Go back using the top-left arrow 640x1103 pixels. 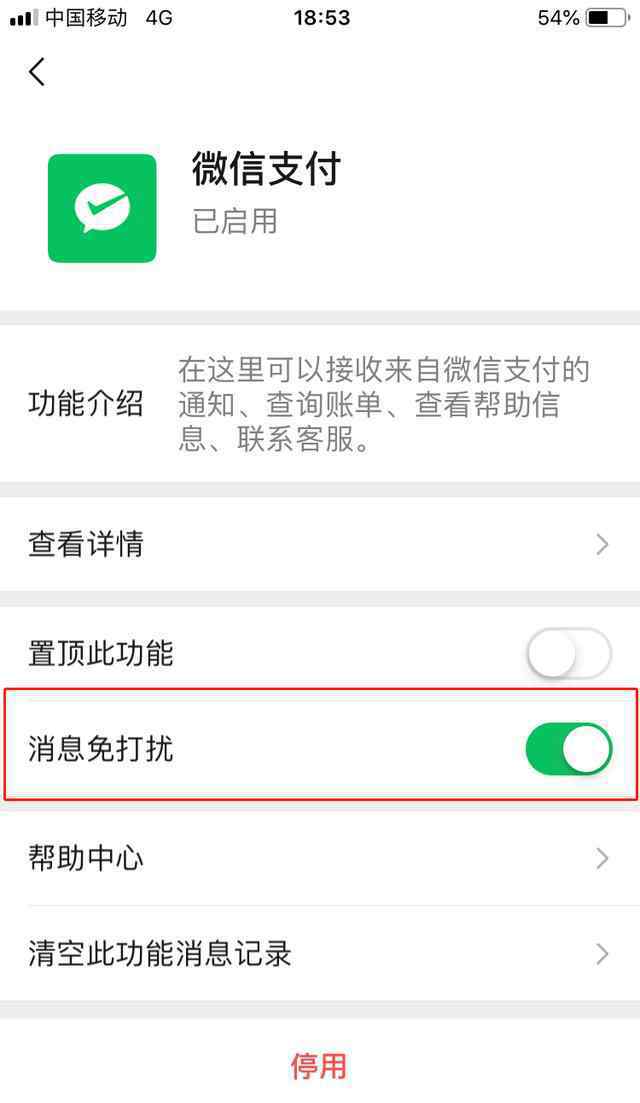37,72
